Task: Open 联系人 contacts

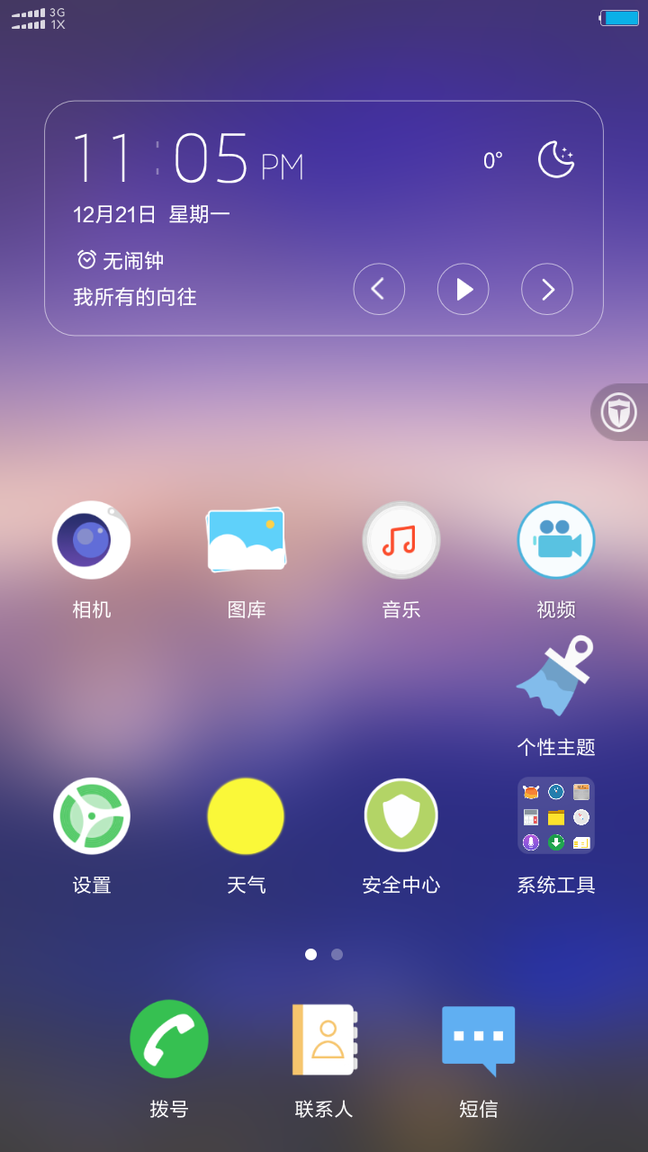Action: (x=324, y=1040)
